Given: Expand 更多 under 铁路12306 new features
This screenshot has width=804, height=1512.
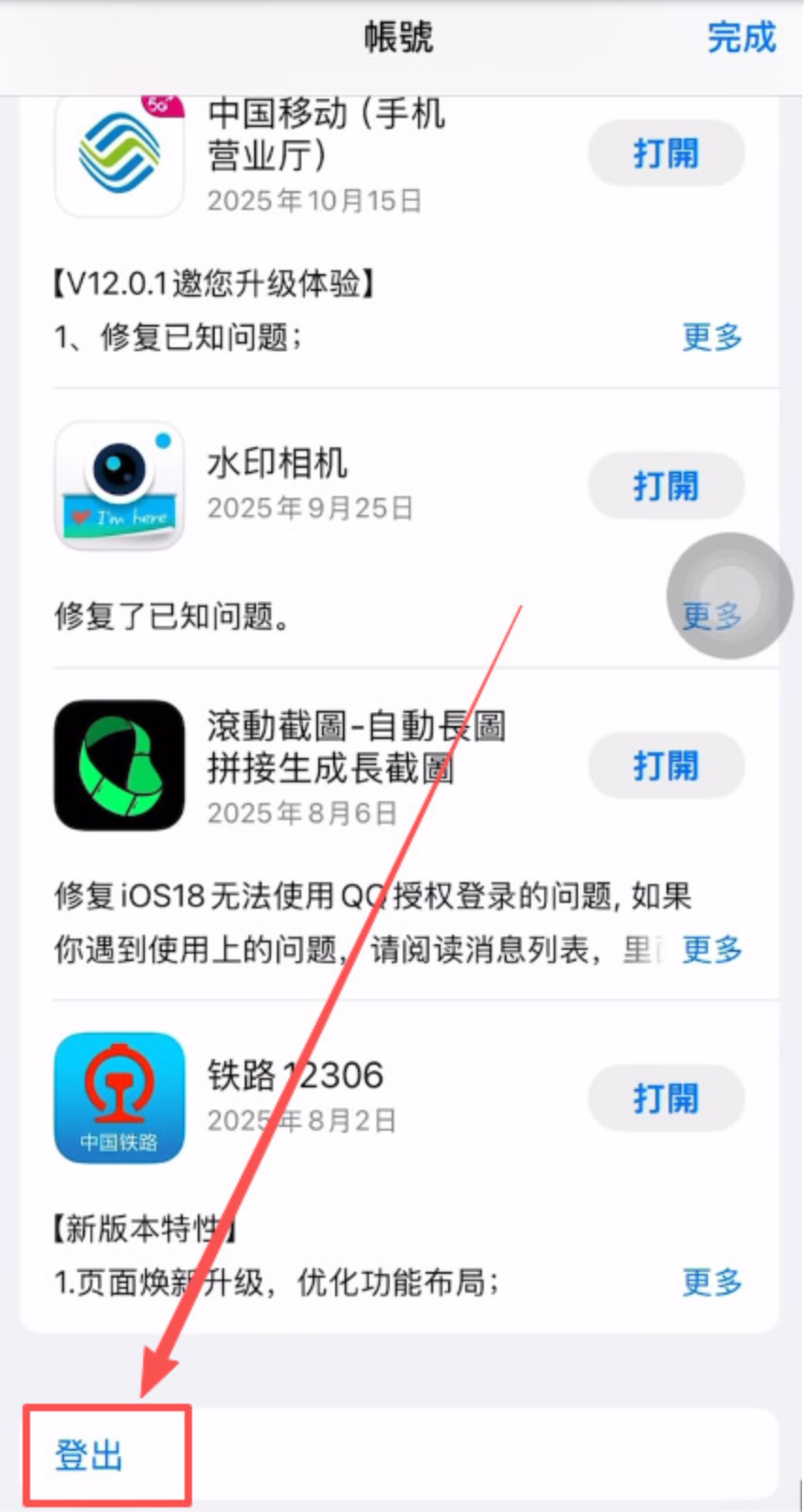Looking at the screenshot, I should (712, 1281).
